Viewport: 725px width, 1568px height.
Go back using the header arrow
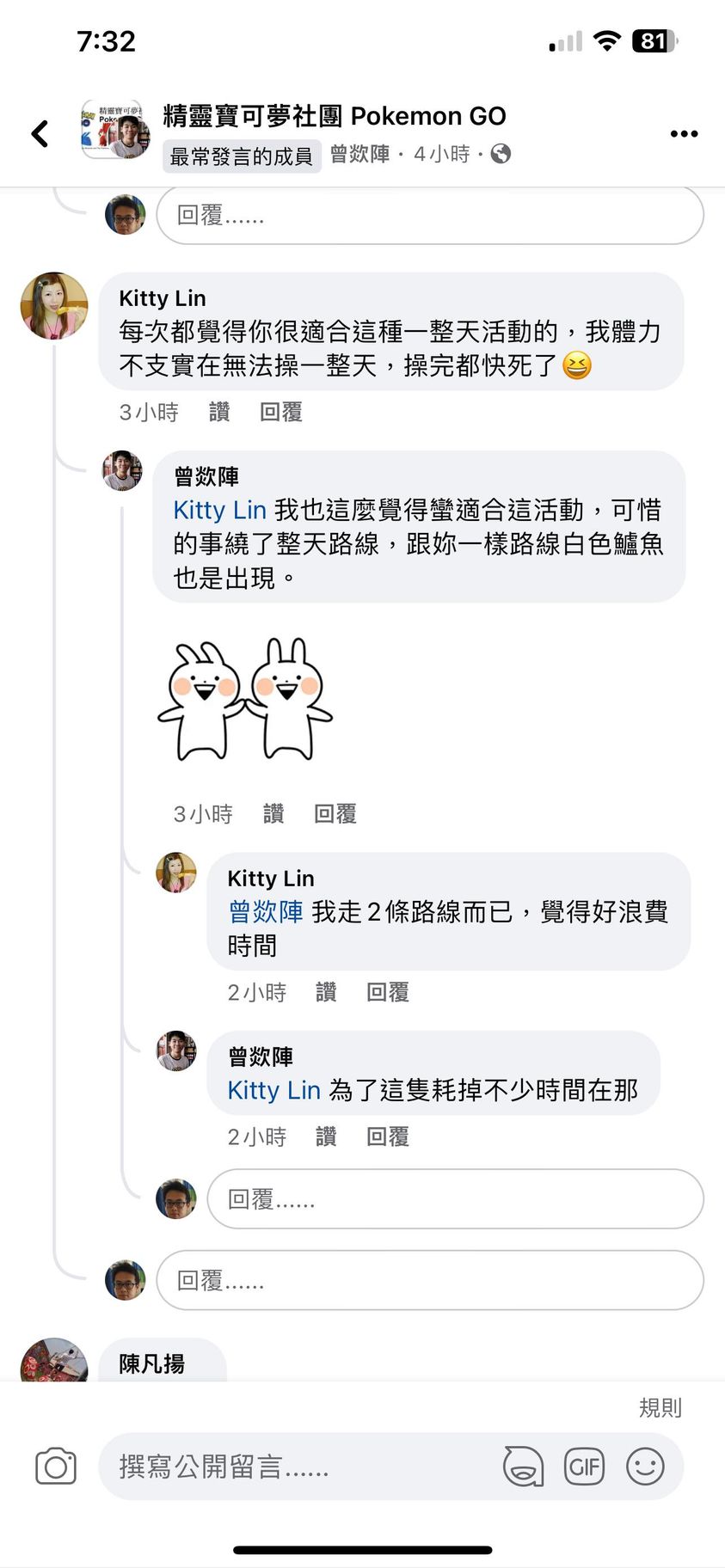click(x=40, y=133)
